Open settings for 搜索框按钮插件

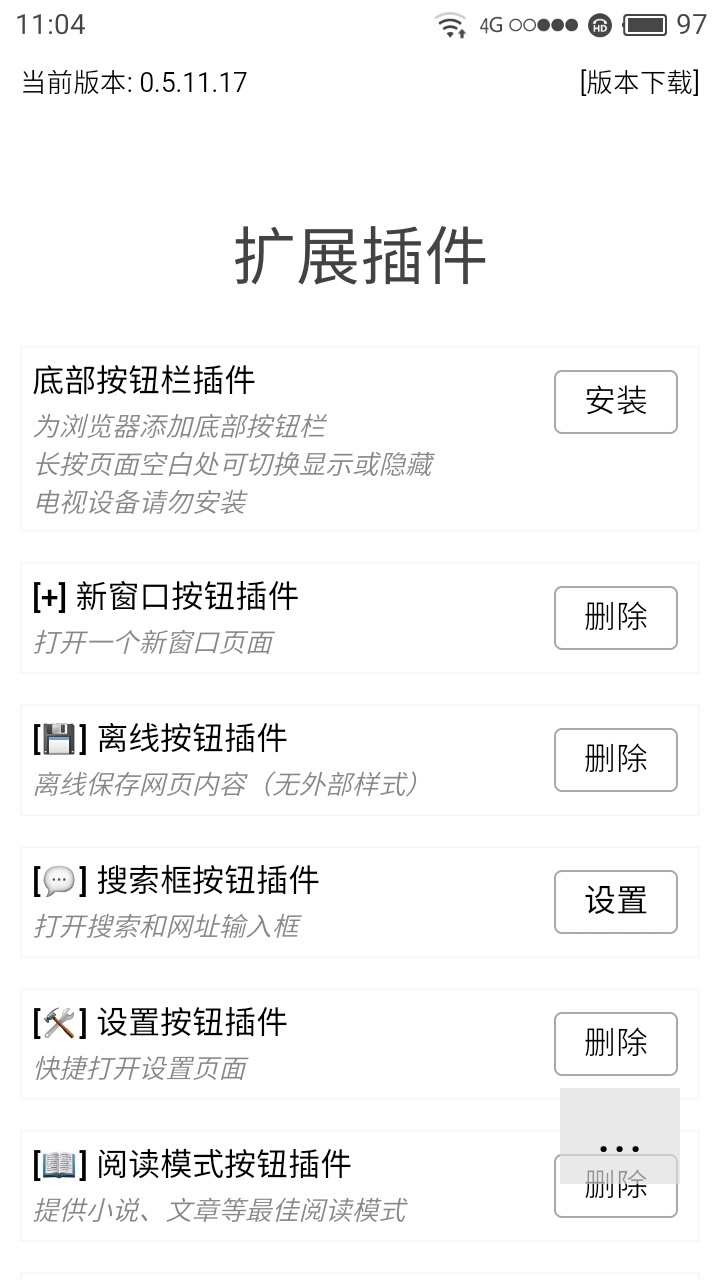(615, 902)
